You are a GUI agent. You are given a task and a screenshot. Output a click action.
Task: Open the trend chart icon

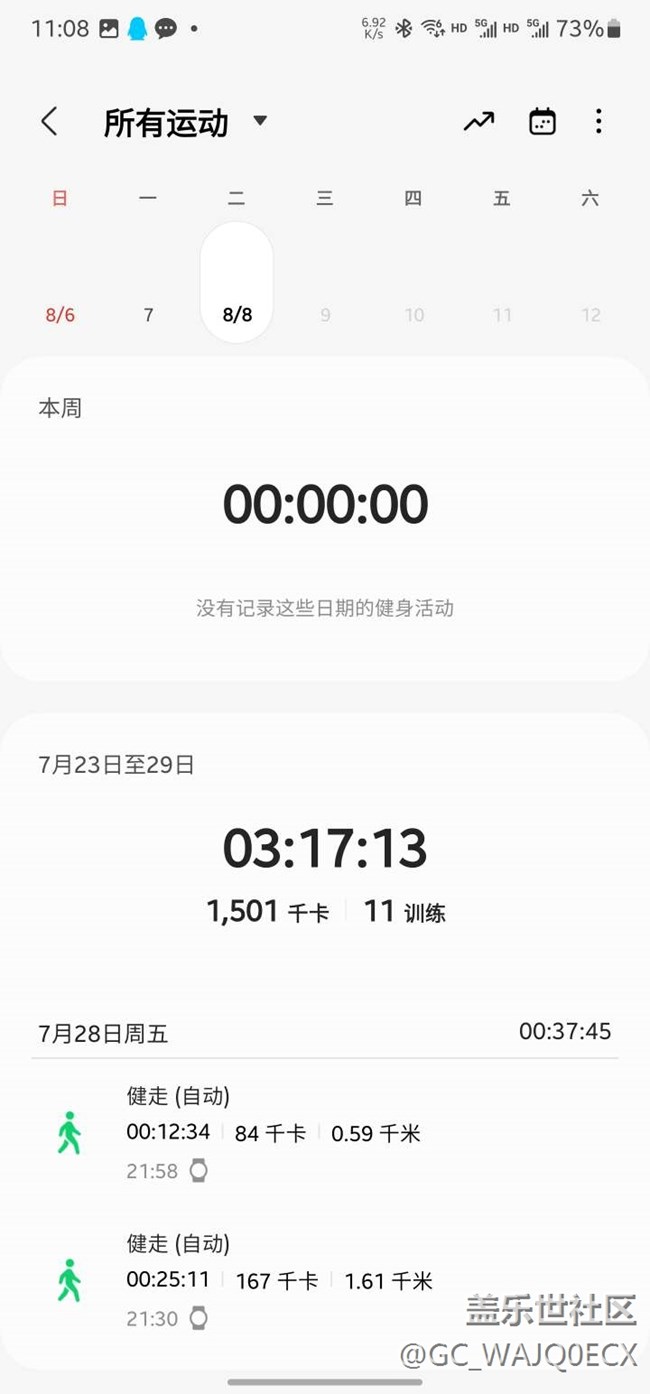(479, 122)
